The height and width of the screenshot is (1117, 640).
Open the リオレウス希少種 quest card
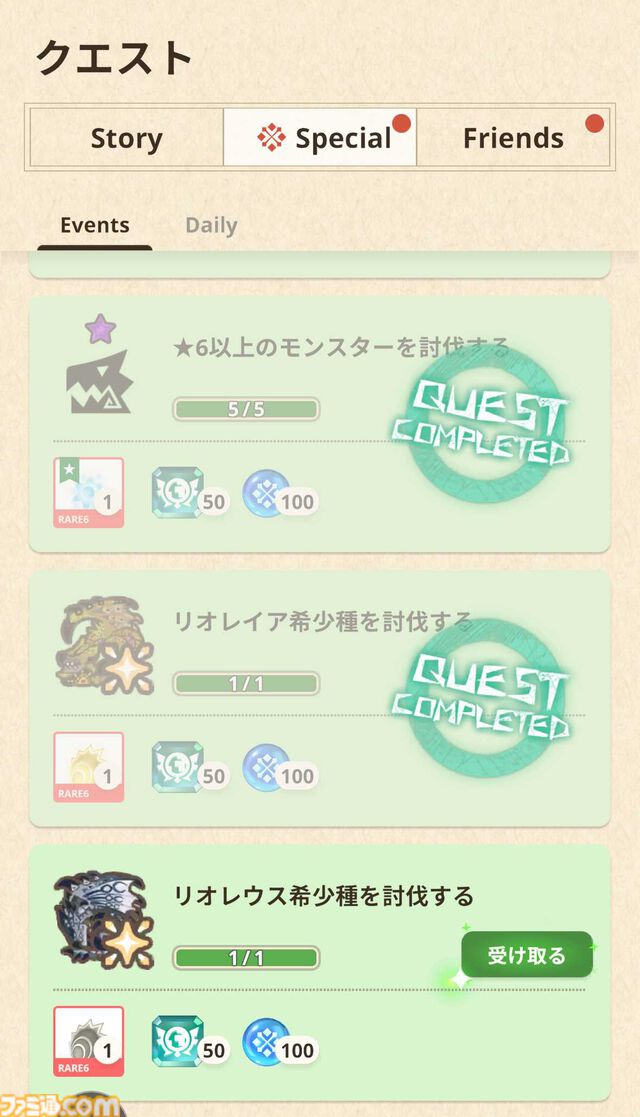click(322, 895)
